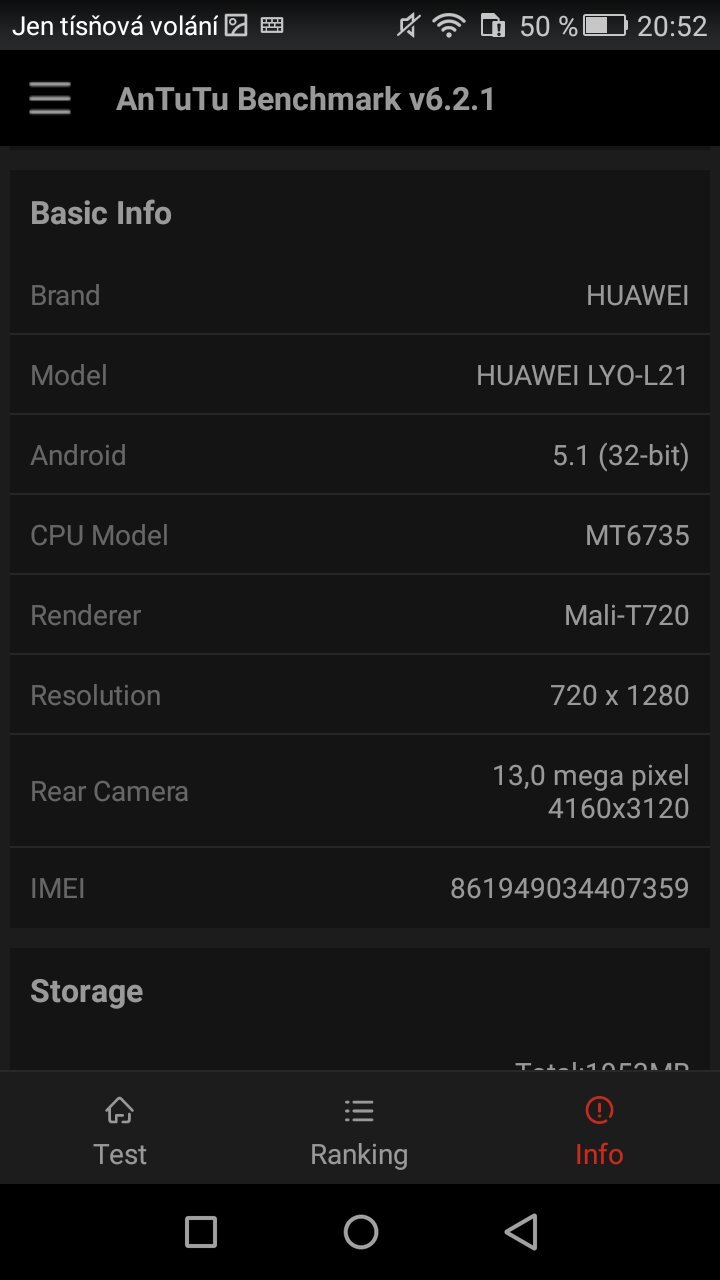Tap the Ranking list icon

pyautogui.click(x=359, y=1110)
